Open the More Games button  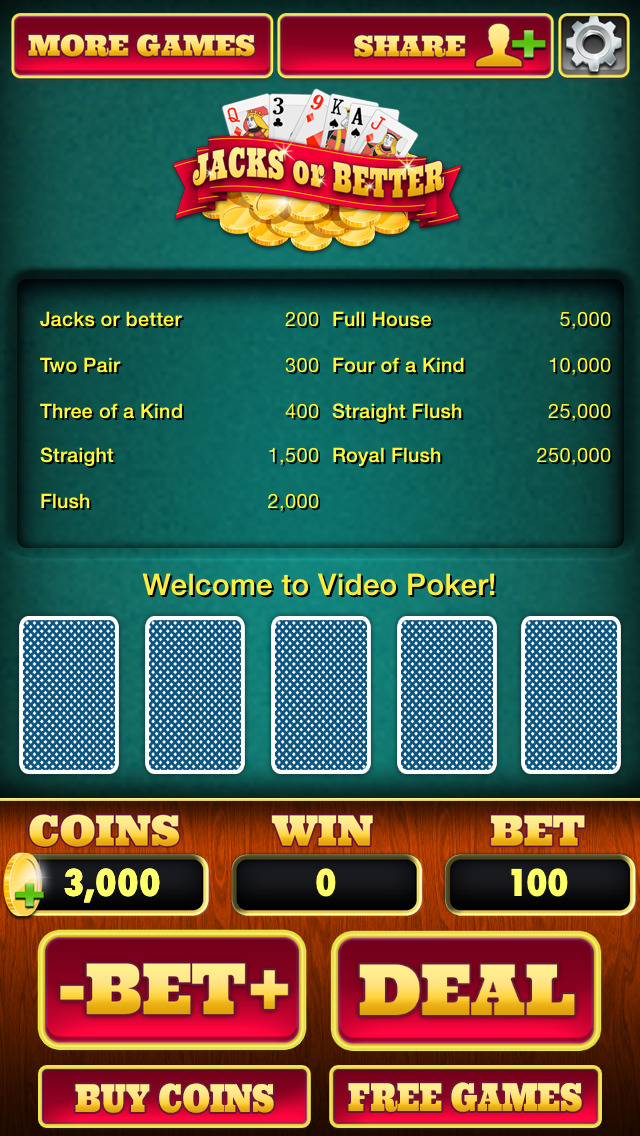[x=142, y=46]
